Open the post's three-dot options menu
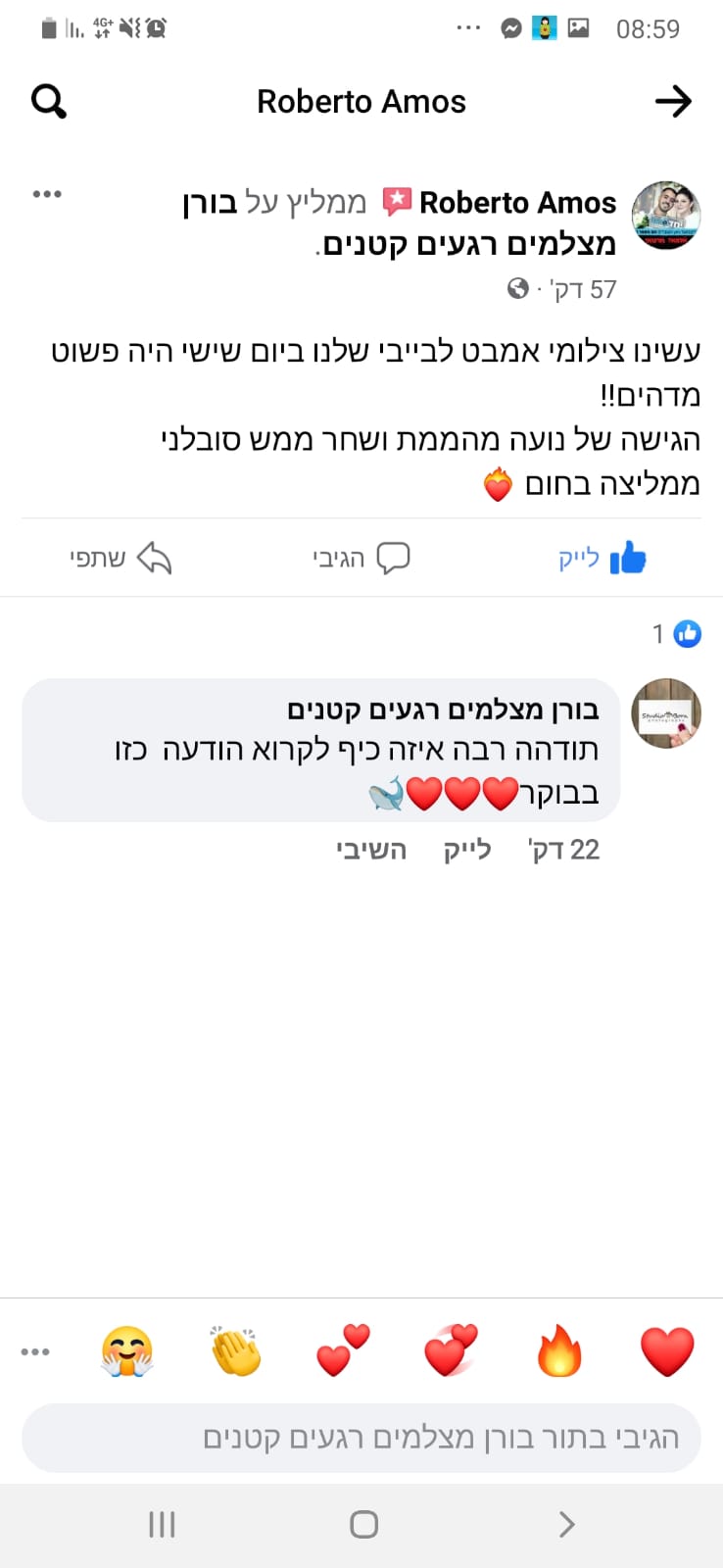Viewport: 723px width, 1568px height. point(47,194)
